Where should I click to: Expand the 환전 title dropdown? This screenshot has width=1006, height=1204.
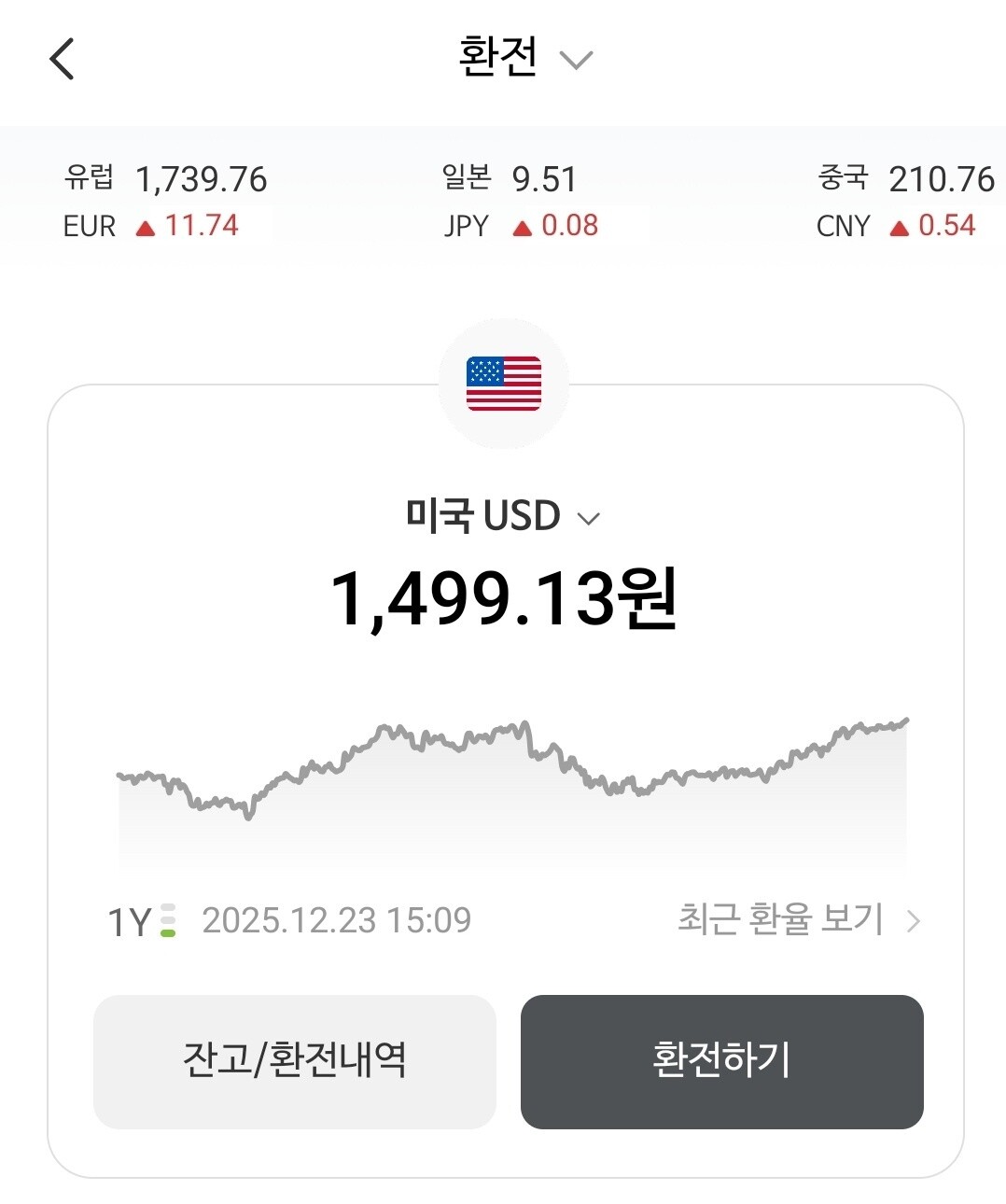pos(524,58)
